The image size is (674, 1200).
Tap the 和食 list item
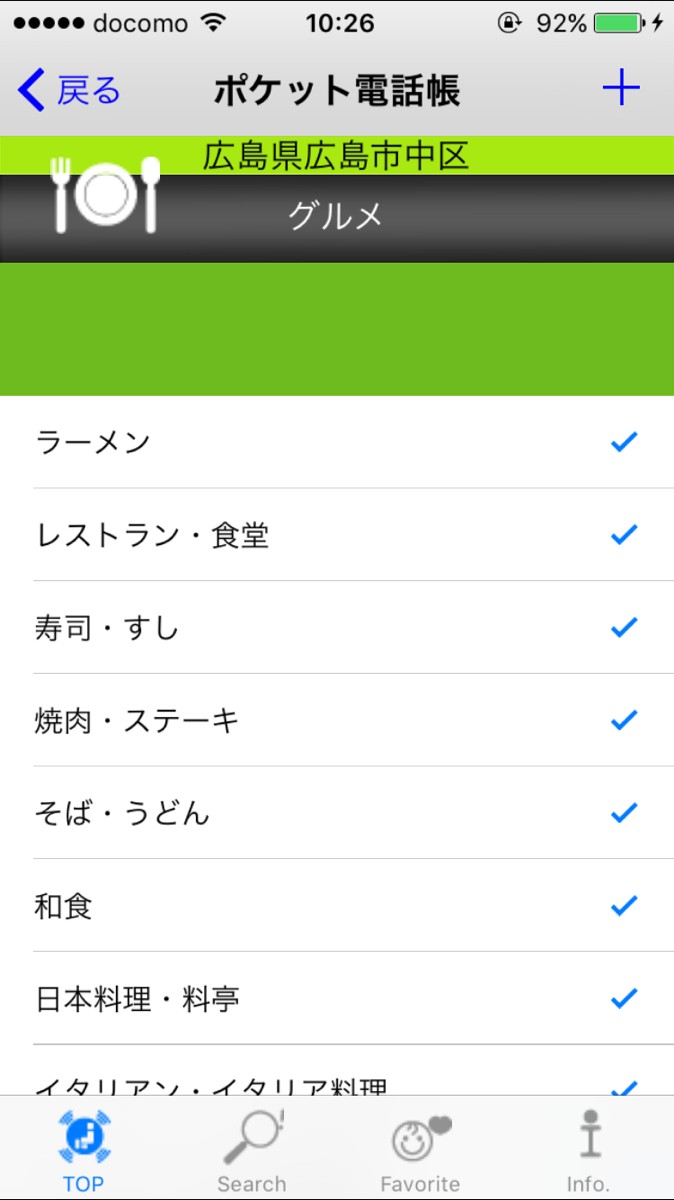[x=337, y=906]
